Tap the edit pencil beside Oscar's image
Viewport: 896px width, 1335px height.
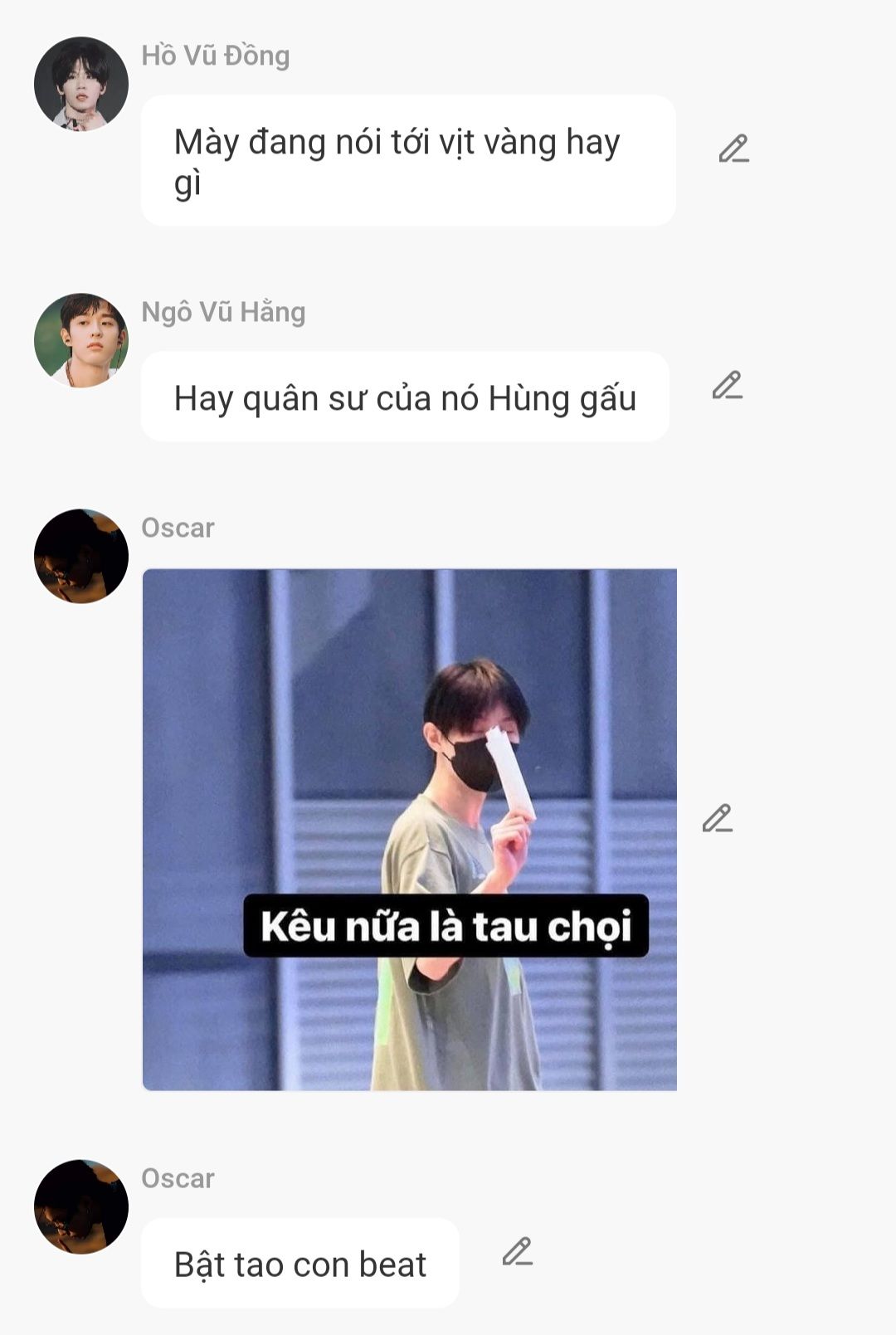pos(717,819)
